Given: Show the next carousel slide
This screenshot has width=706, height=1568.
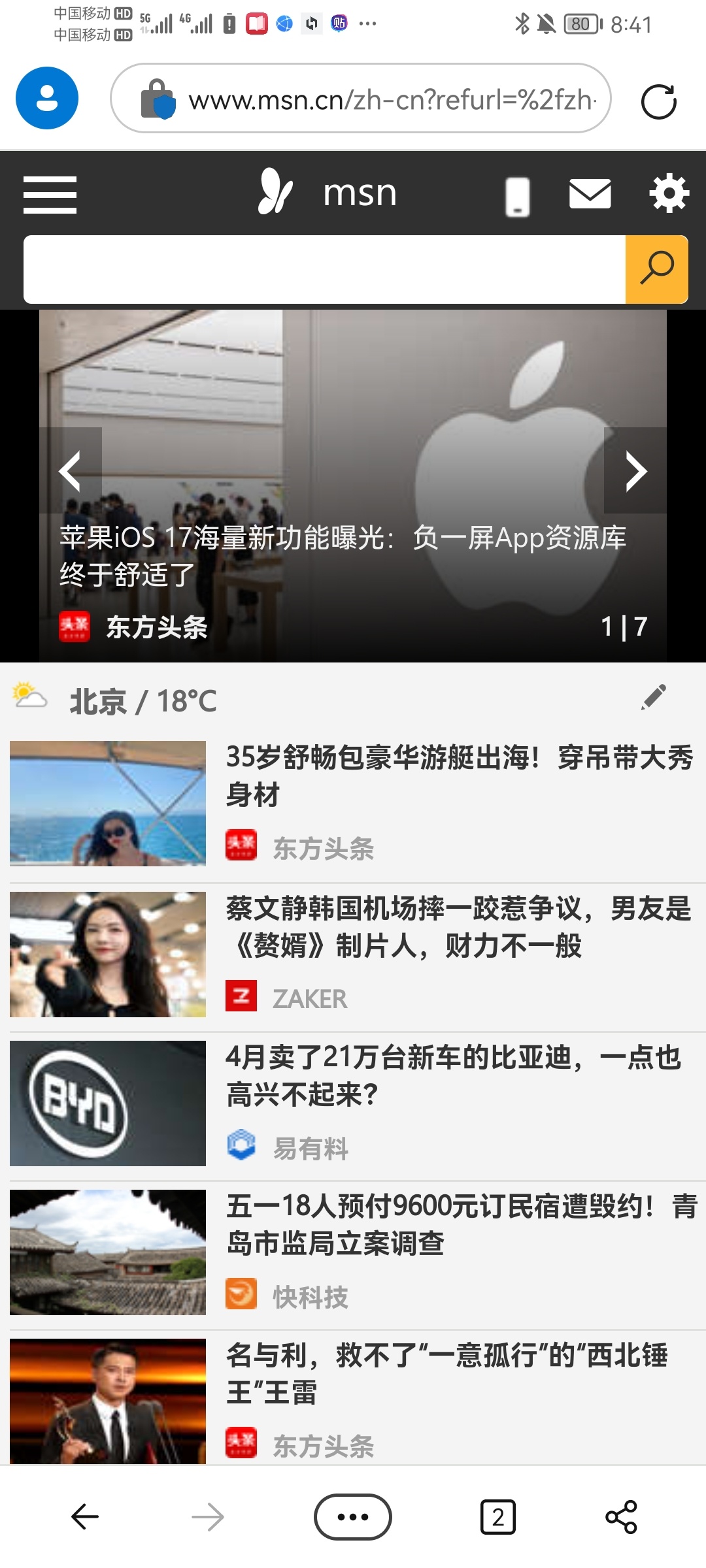Looking at the screenshot, I should (x=635, y=470).
